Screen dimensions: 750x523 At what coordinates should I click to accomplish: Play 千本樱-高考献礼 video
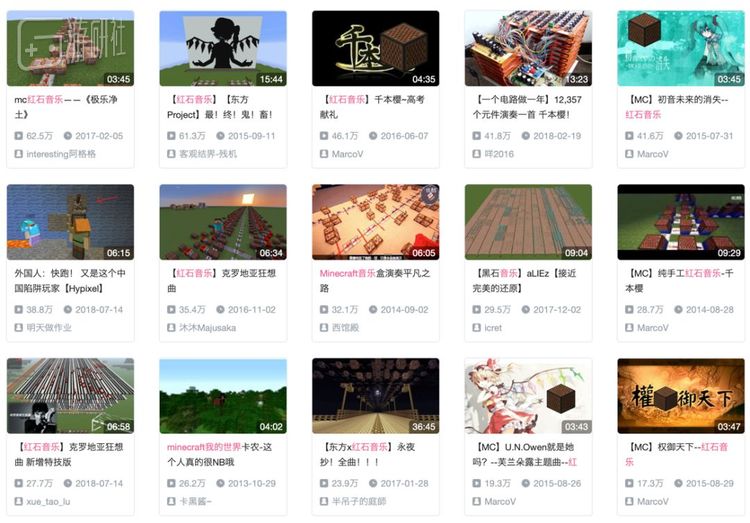point(375,48)
